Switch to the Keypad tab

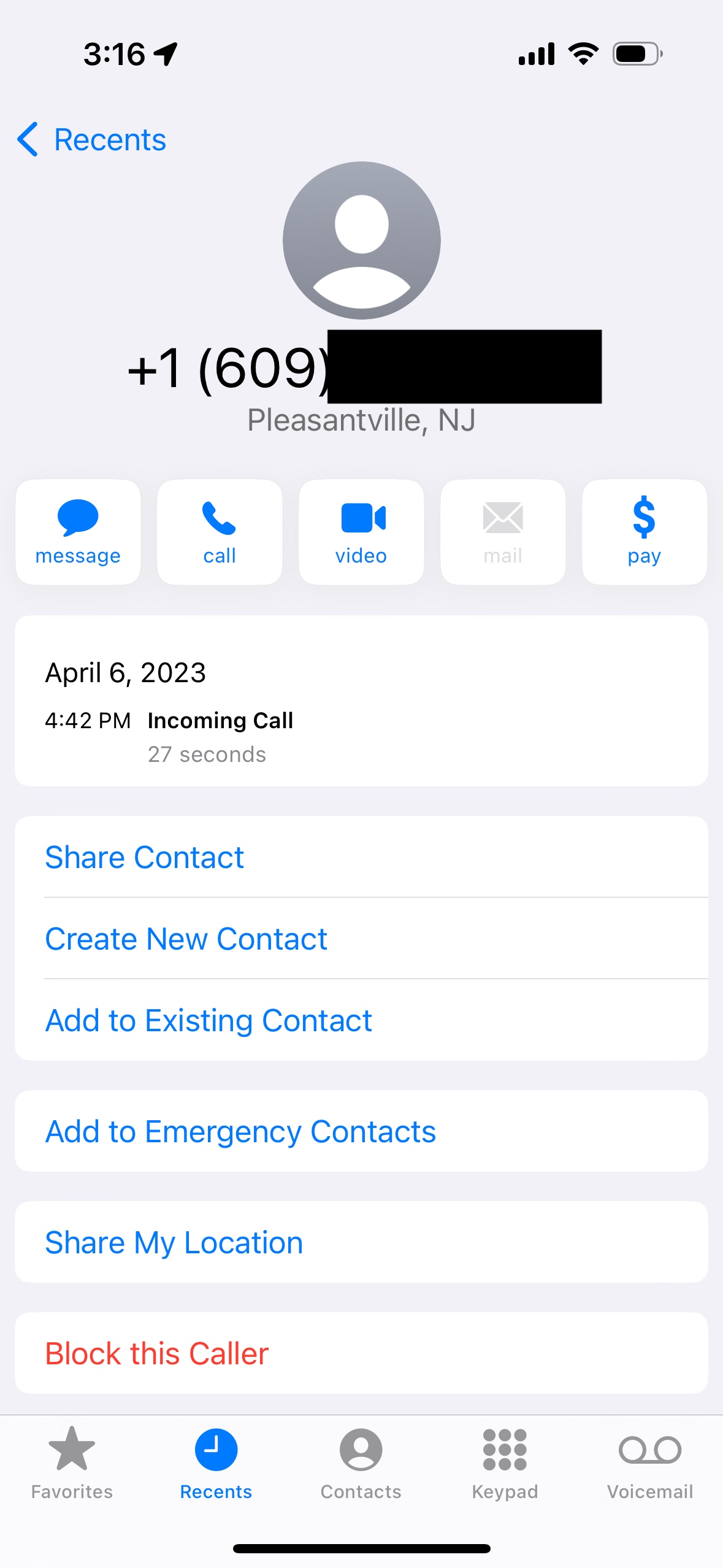coord(505,1463)
